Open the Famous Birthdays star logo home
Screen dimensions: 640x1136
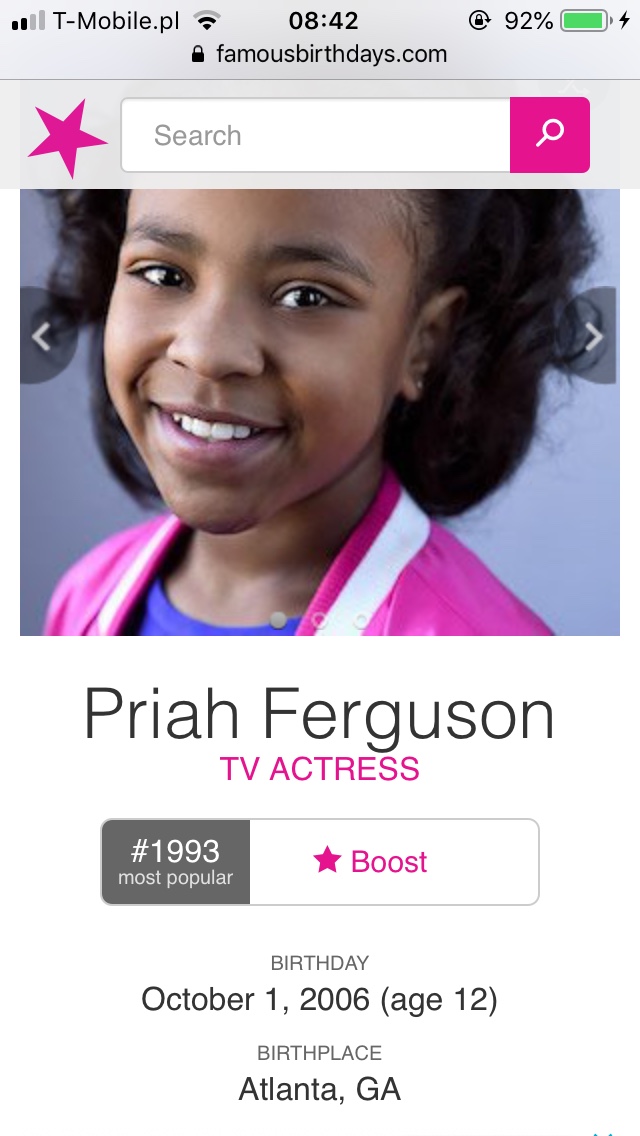point(66,138)
